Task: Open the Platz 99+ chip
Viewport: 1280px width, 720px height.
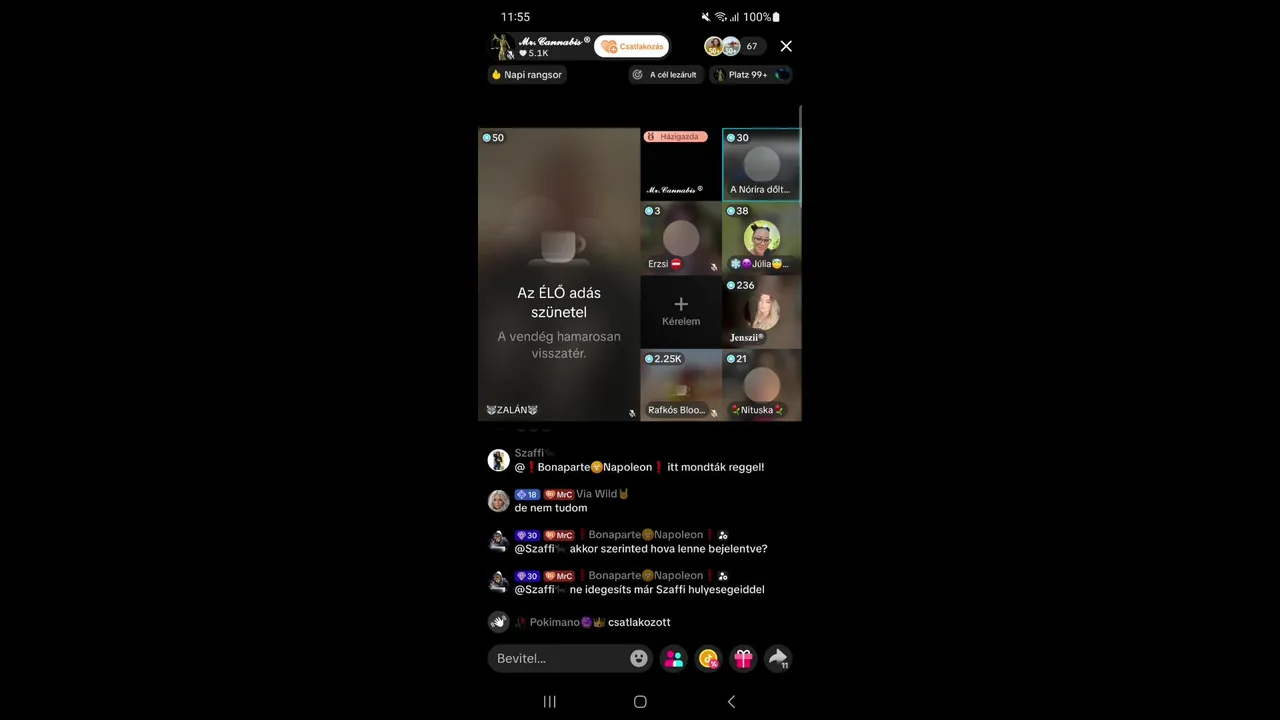Action: click(752, 75)
